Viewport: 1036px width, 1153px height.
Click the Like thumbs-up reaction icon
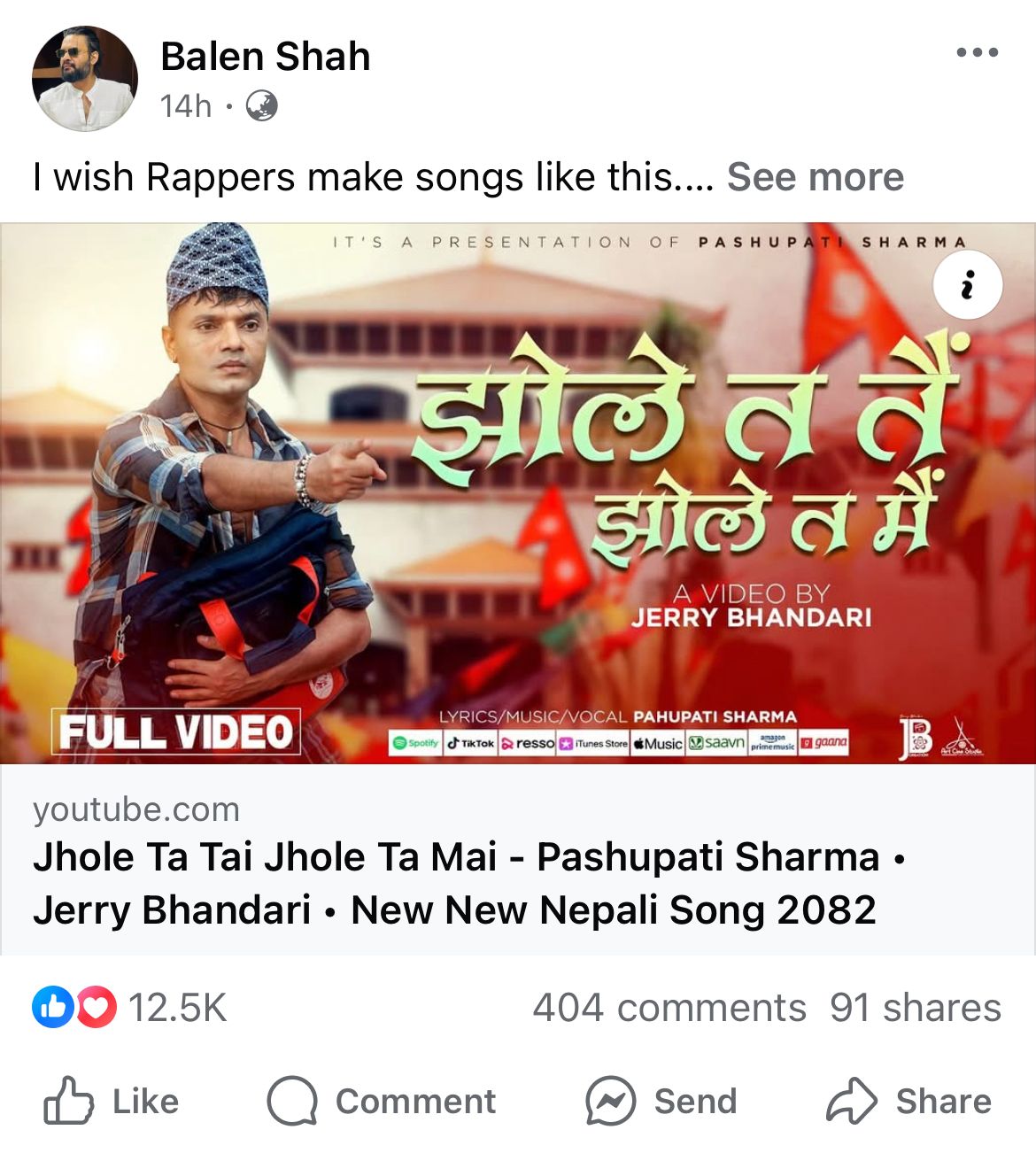pos(53,1007)
